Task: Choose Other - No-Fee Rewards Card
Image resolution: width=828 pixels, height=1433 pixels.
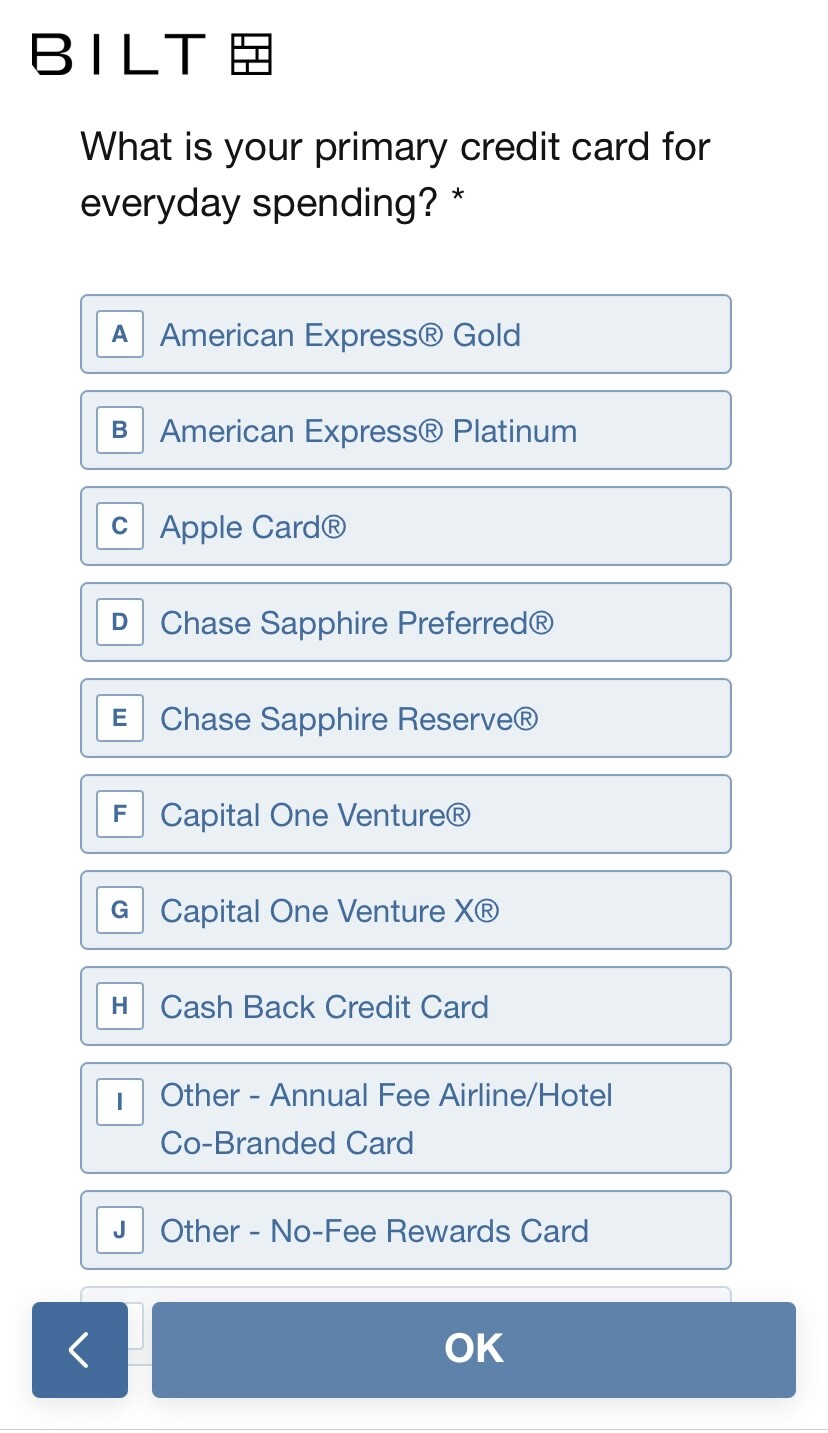Action: click(x=405, y=1230)
